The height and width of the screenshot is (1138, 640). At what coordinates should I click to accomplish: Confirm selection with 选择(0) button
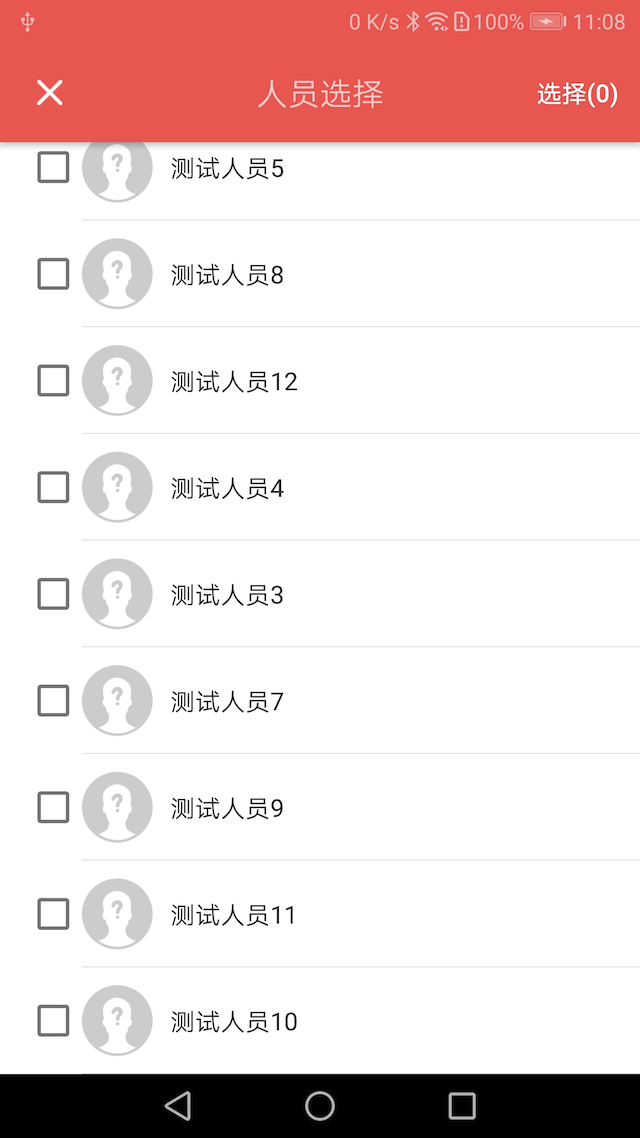577,94
